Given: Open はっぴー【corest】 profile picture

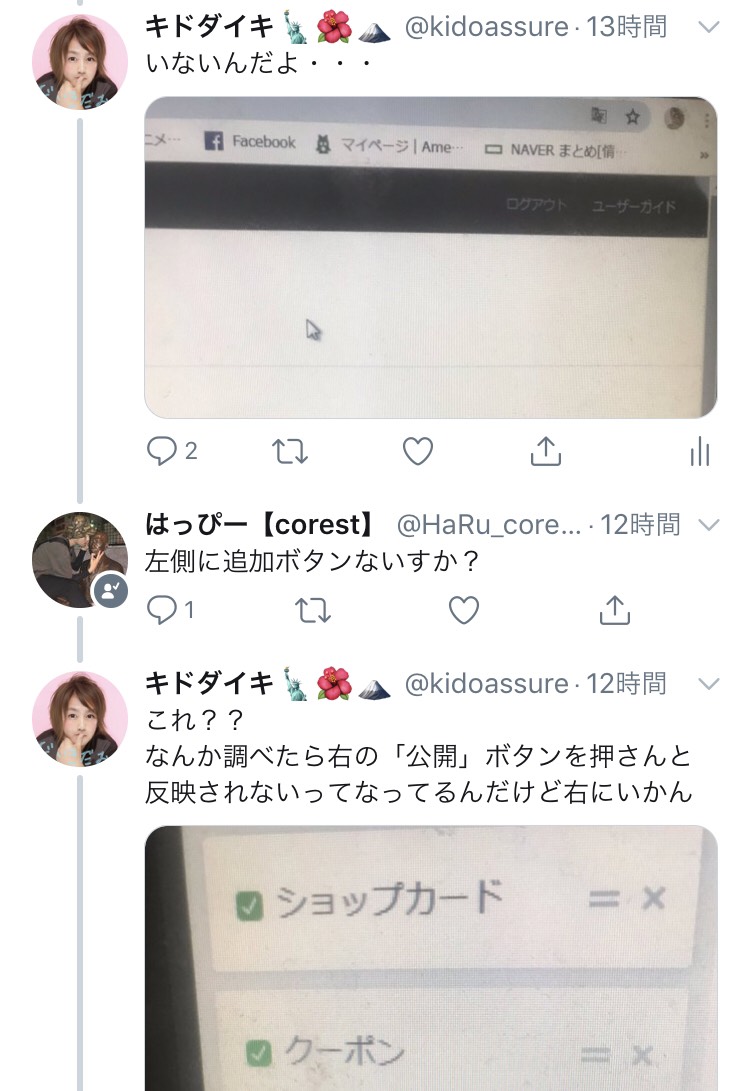Looking at the screenshot, I should 80,560.
